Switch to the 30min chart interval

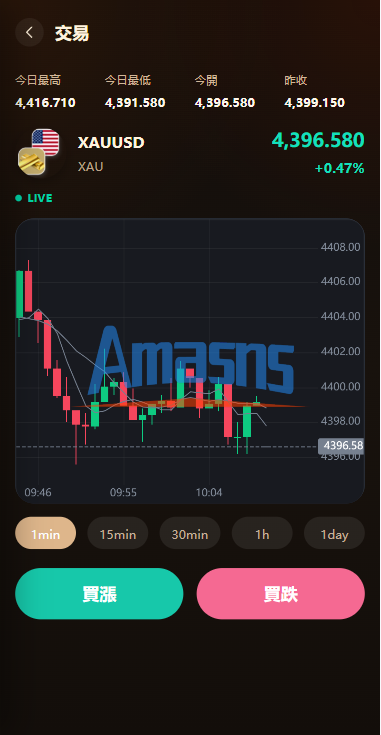pos(190,533)
